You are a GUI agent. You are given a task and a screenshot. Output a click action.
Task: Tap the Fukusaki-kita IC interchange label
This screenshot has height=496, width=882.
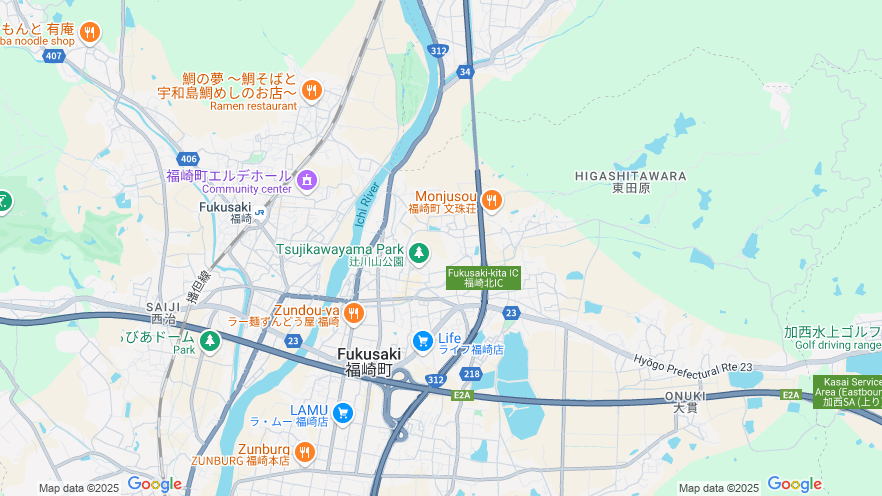click(x=483, y=278)
